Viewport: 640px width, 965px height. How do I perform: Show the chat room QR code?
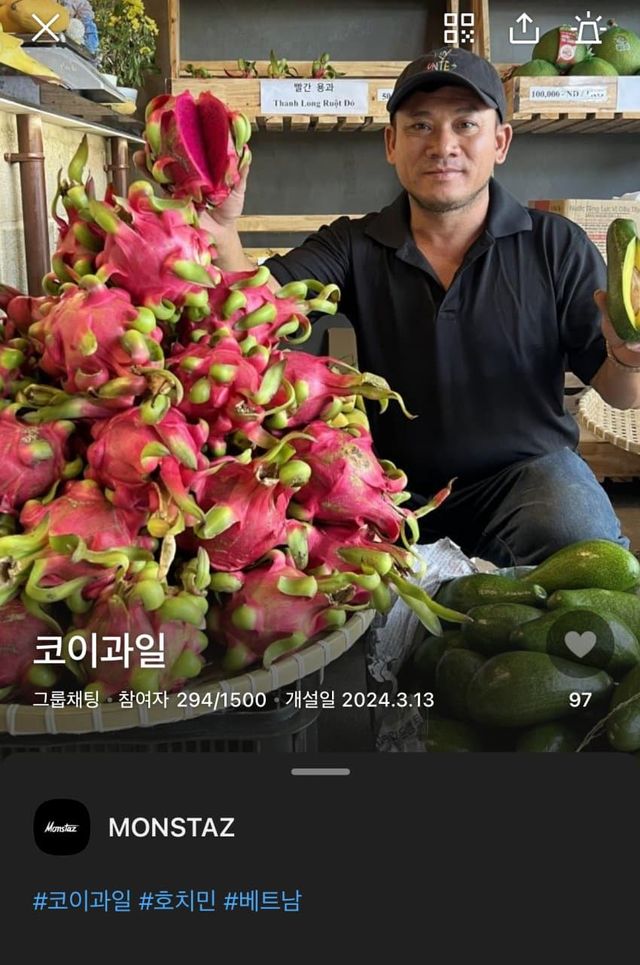(459, 29)
